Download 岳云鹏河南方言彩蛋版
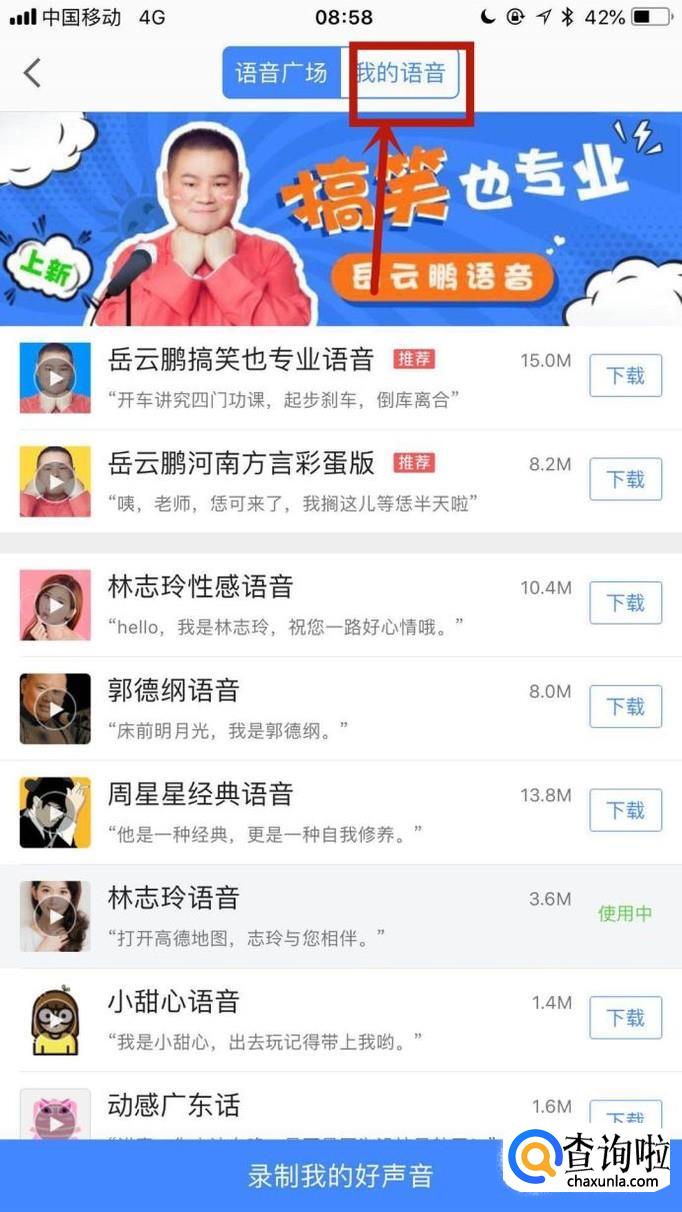The height and width of the screenshot is (1212, 682). coord(625,480)
